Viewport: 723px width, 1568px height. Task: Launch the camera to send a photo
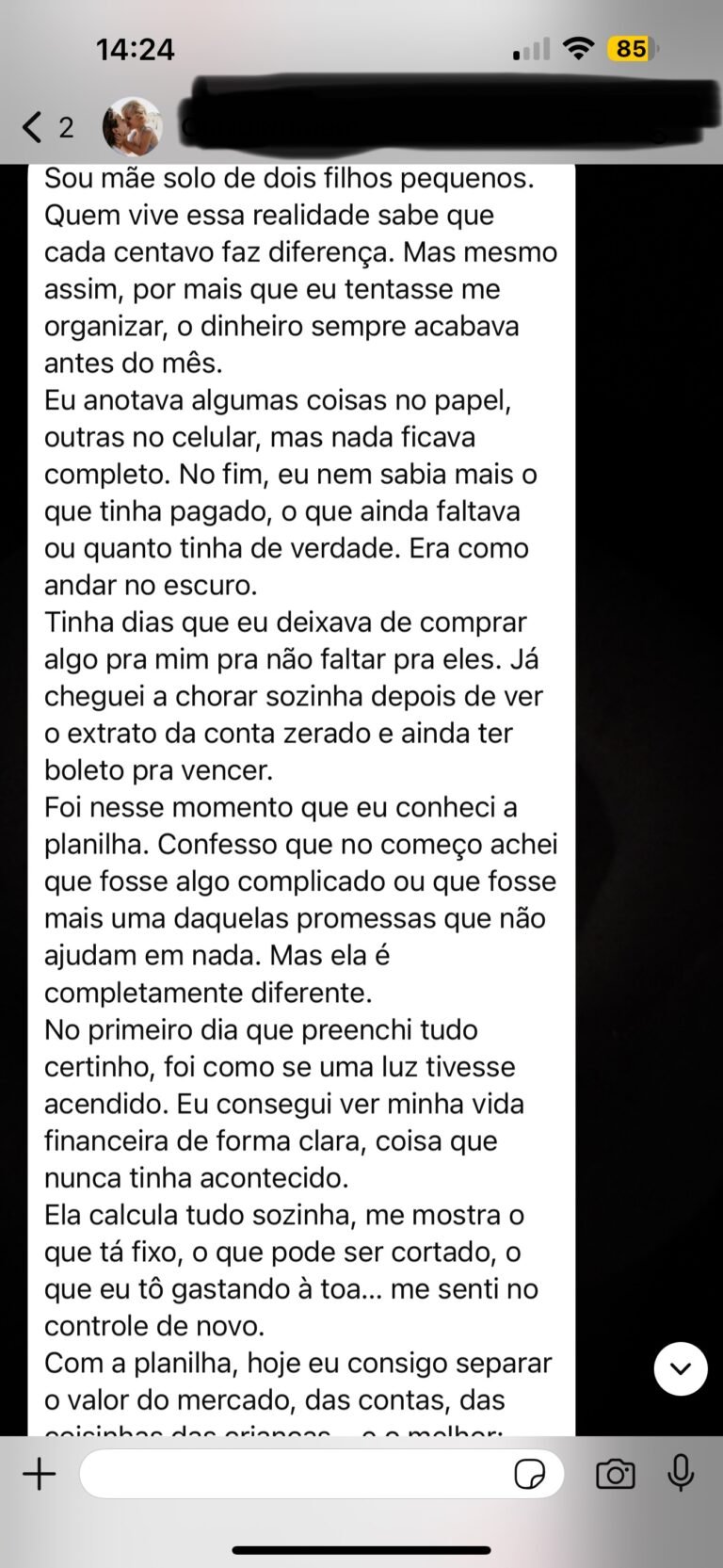(x=616, y=1474)
